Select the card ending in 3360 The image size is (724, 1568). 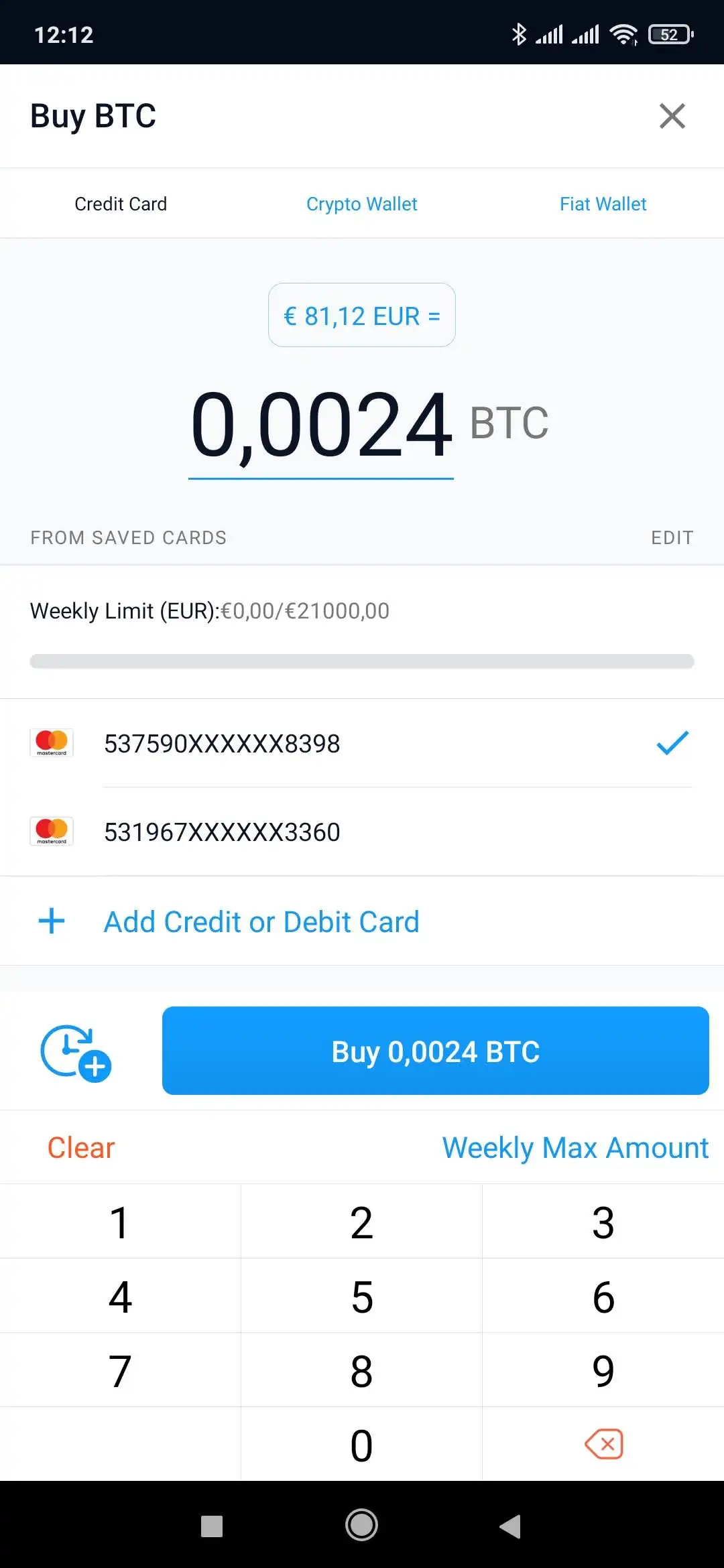(362, 832)
